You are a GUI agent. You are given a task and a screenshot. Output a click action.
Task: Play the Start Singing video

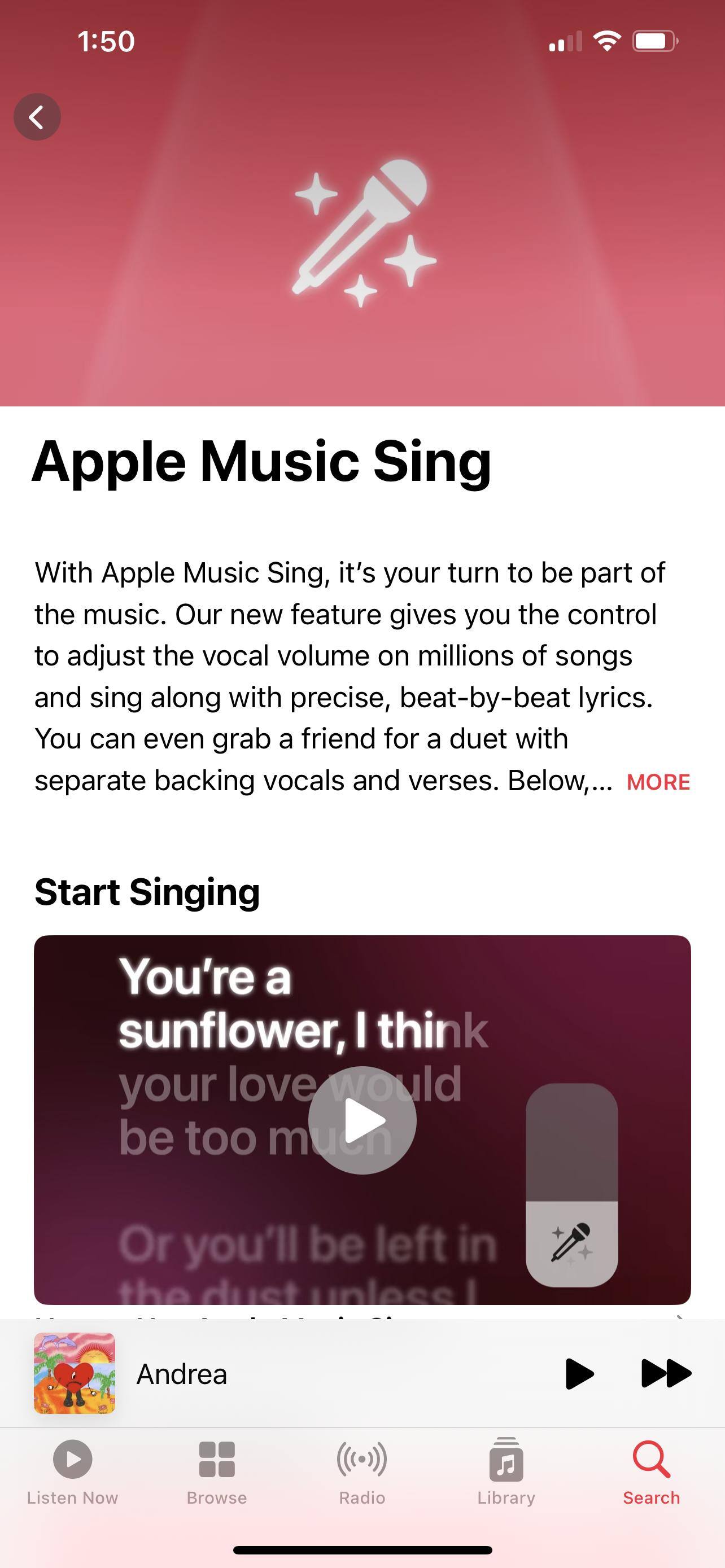(x=362, y=1120)
